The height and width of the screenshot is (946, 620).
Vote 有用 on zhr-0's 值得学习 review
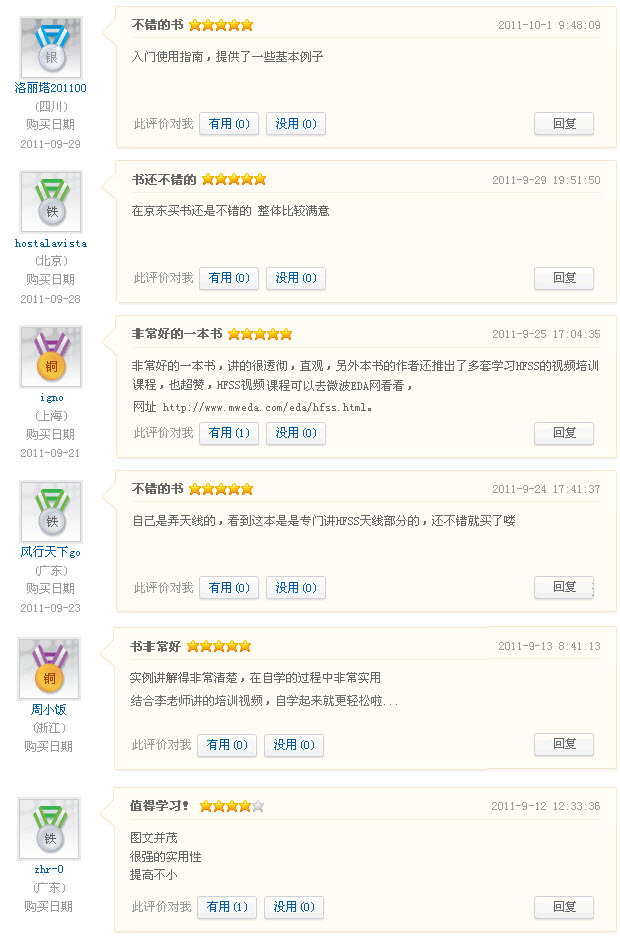[x=227, y=907]
